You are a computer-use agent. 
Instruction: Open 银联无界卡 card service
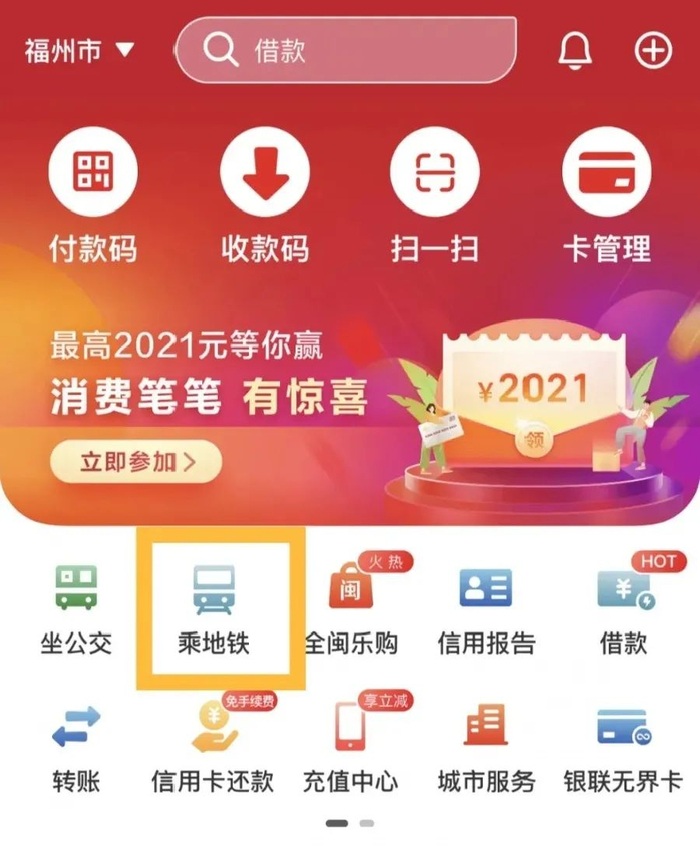pos(624,745)
